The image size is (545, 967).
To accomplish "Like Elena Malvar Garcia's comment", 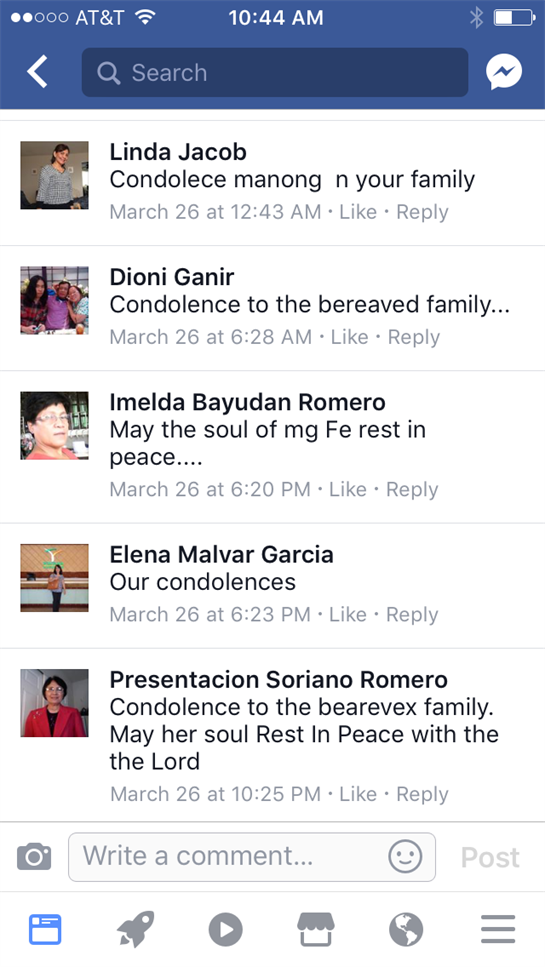I will tap(348, 614).
